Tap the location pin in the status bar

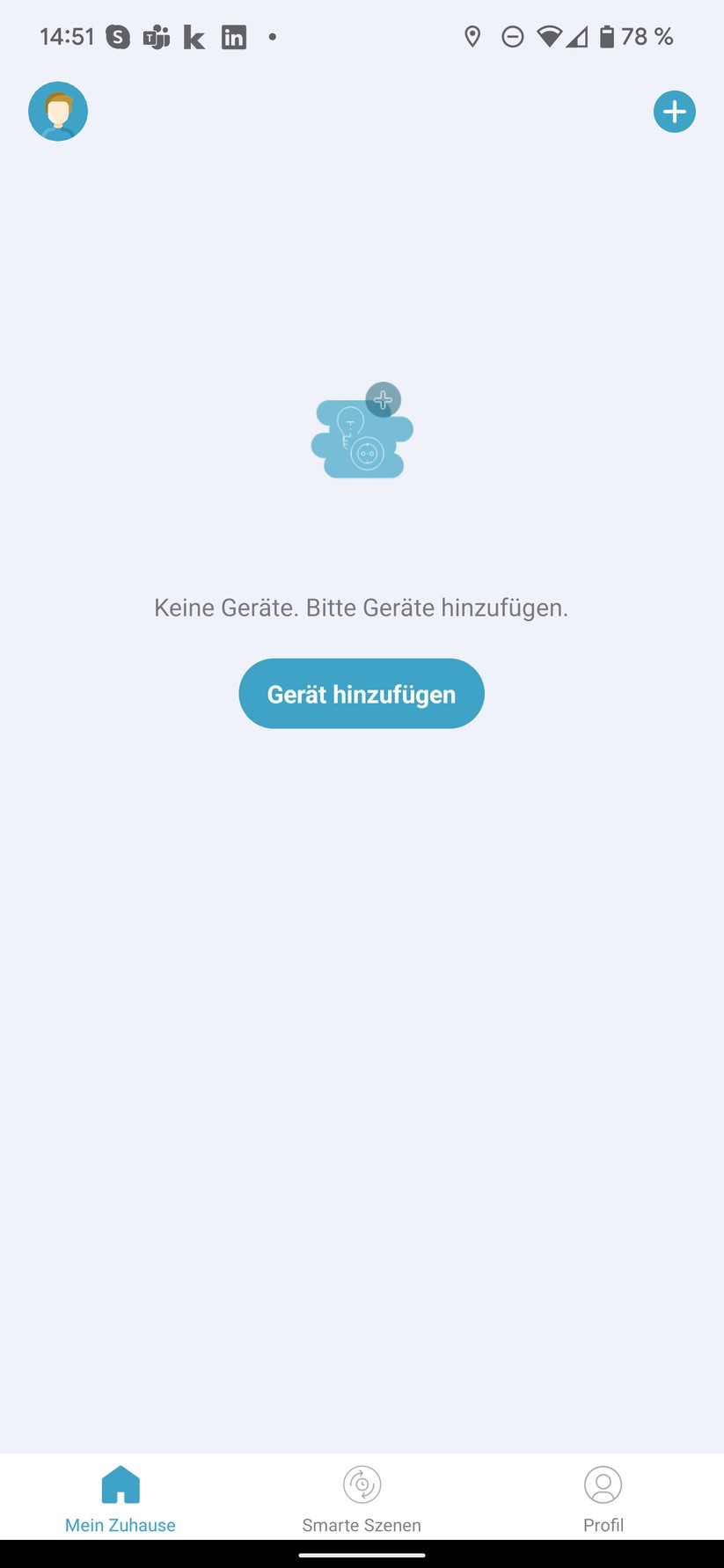click(472, 37)
